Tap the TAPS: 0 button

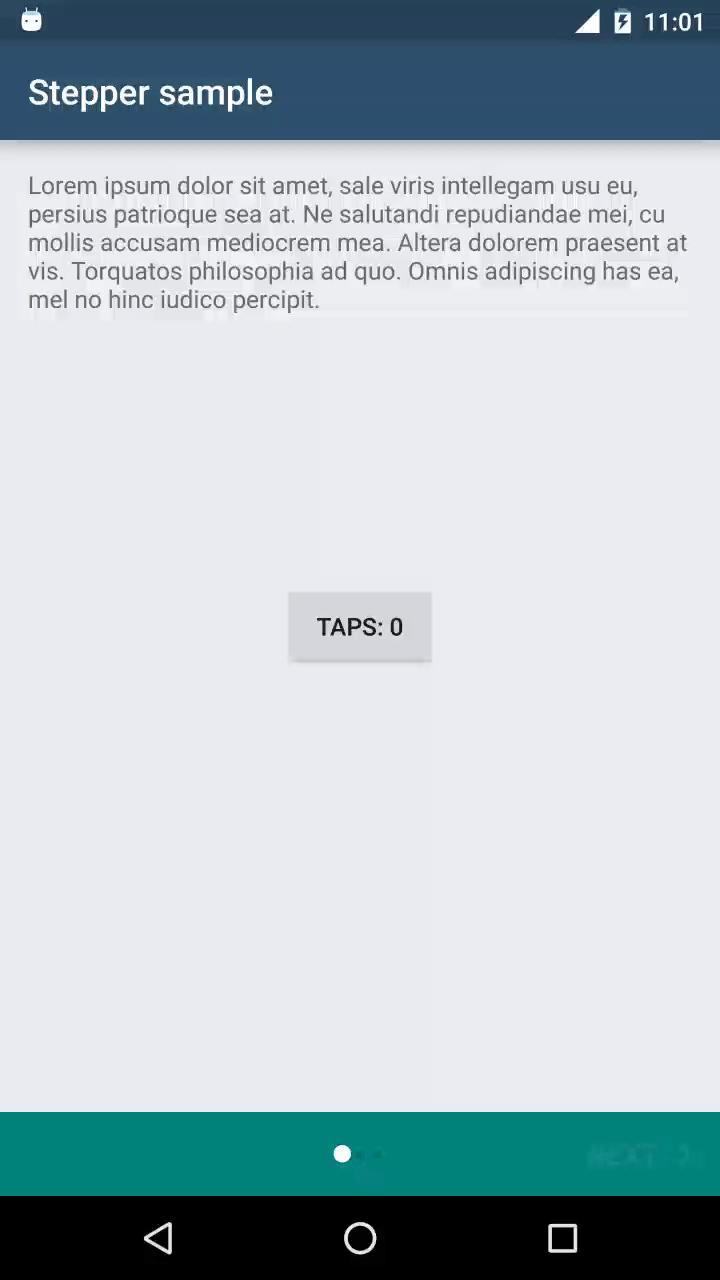coord(360,626)
